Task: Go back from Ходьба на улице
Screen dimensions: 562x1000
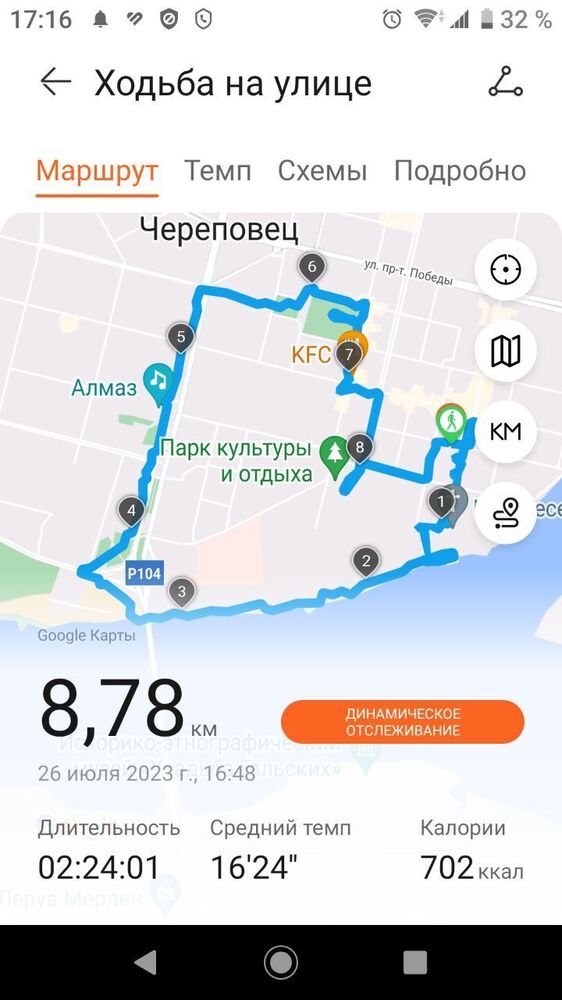Action: (55, 82)
